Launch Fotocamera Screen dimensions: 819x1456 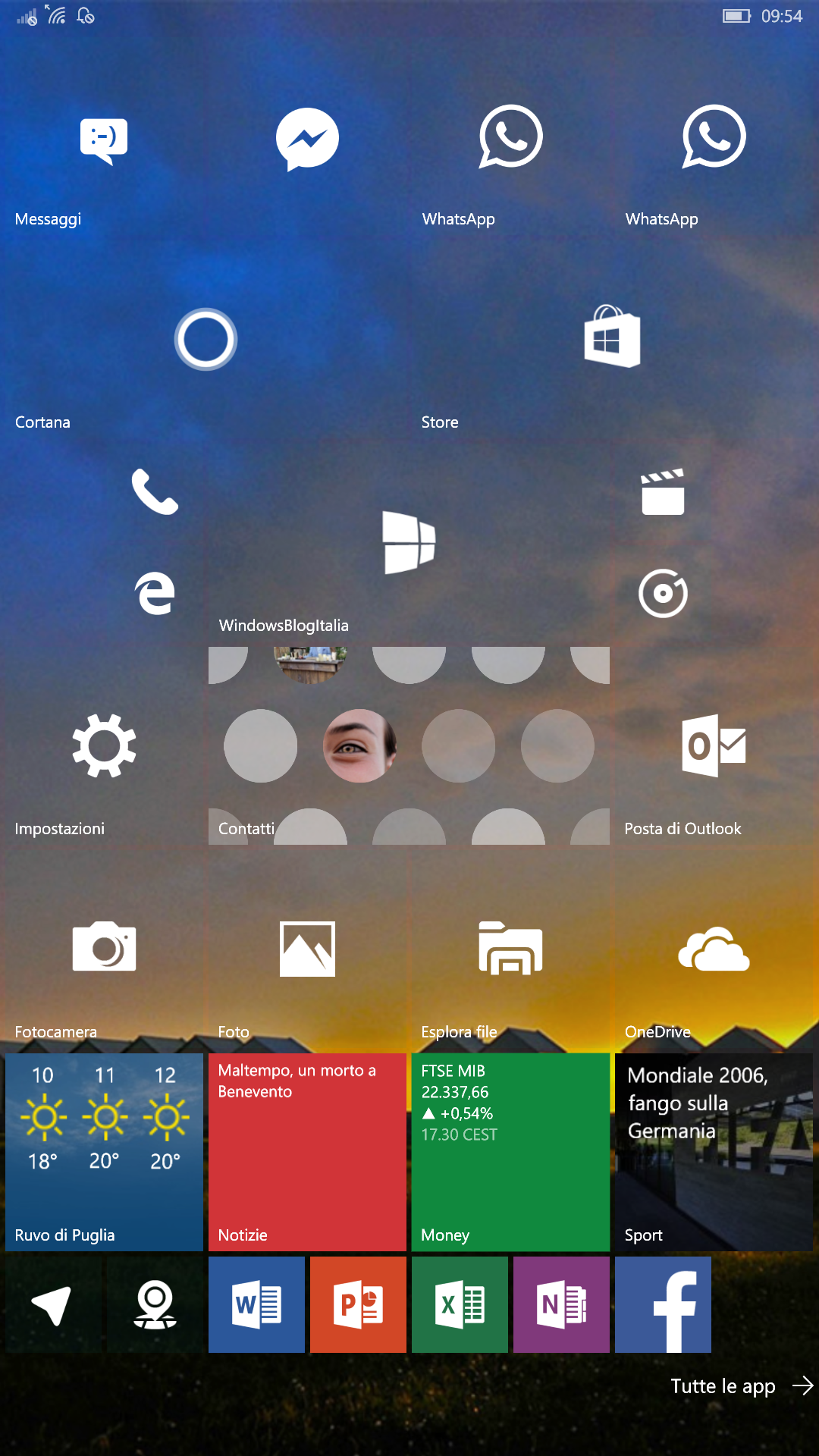(x=104, y=949)
